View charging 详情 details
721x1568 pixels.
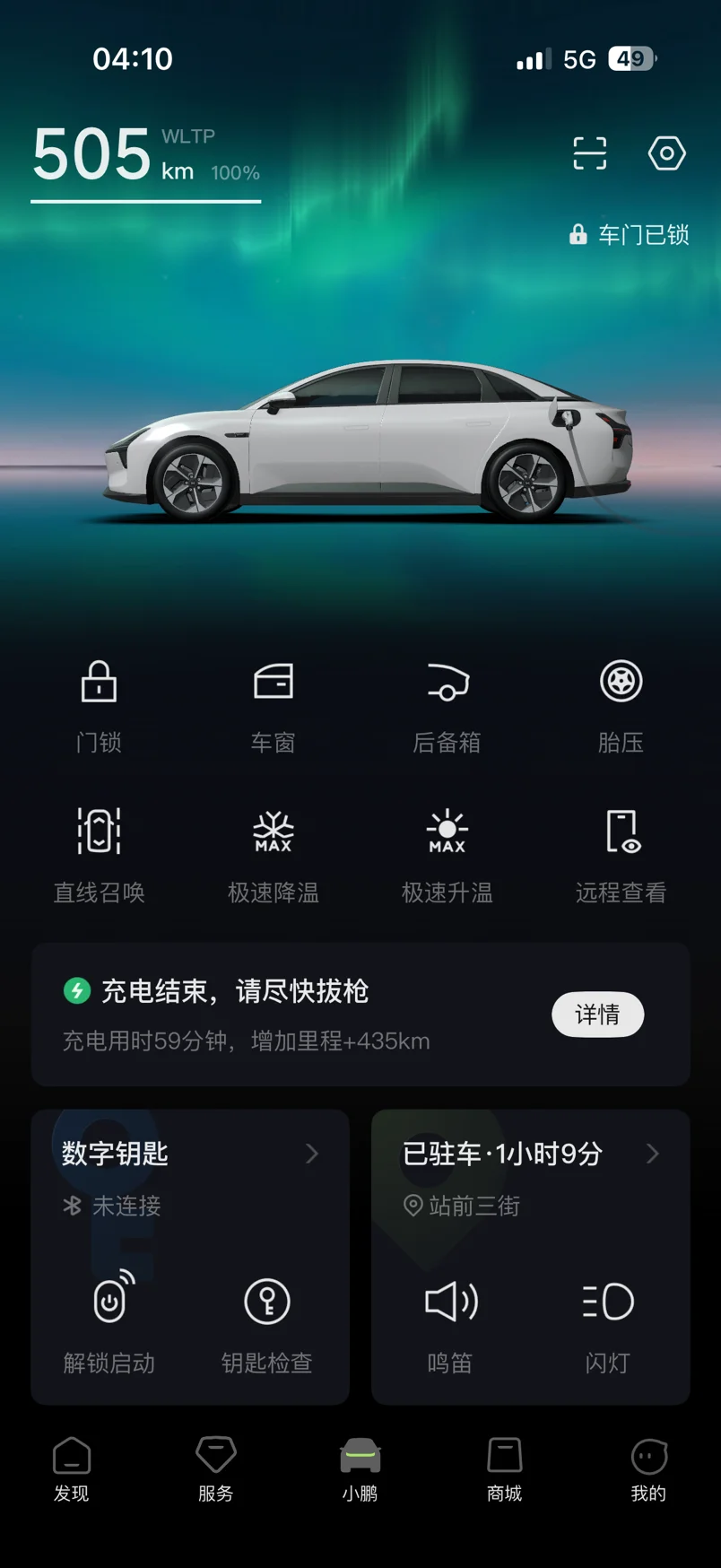[598, 1015]
